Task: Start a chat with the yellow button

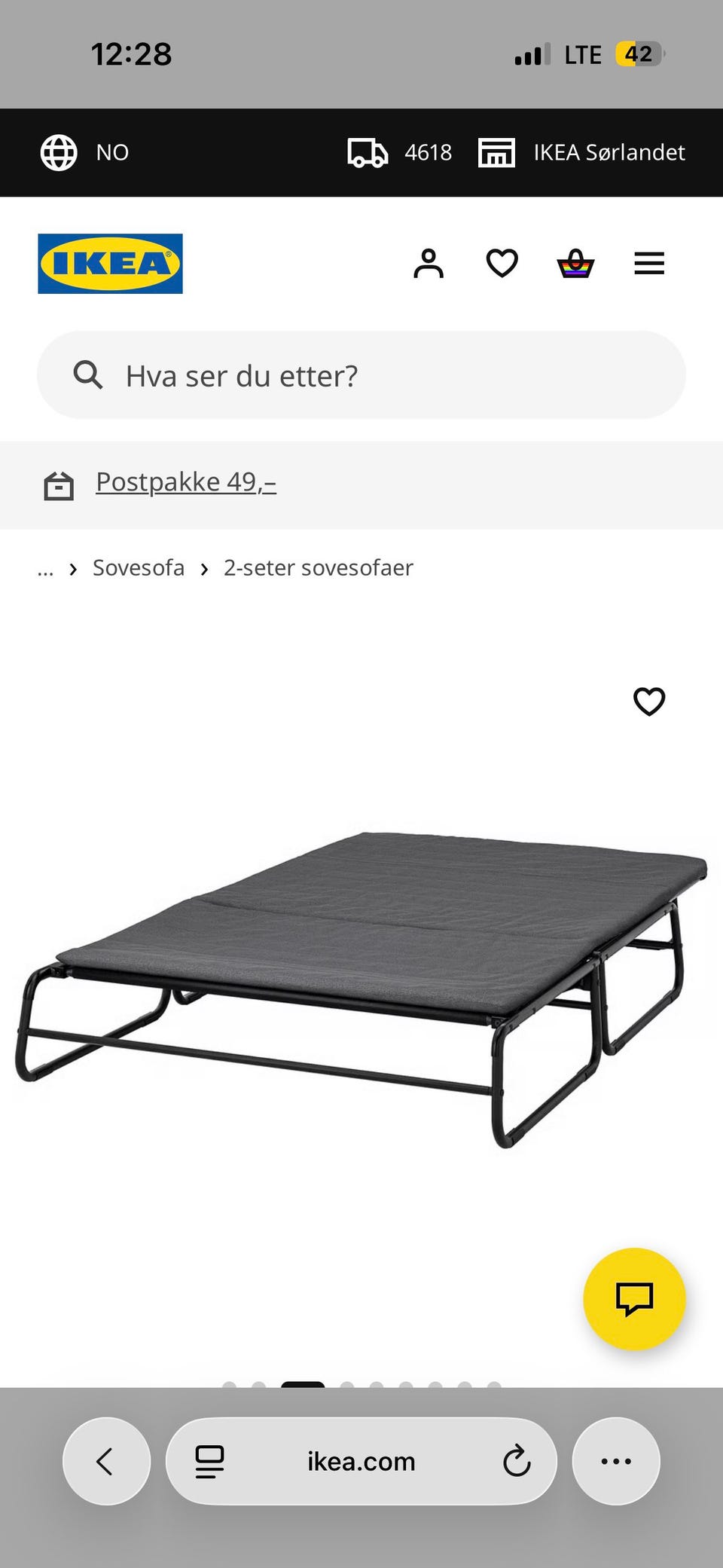Action: coord(634,1299)
